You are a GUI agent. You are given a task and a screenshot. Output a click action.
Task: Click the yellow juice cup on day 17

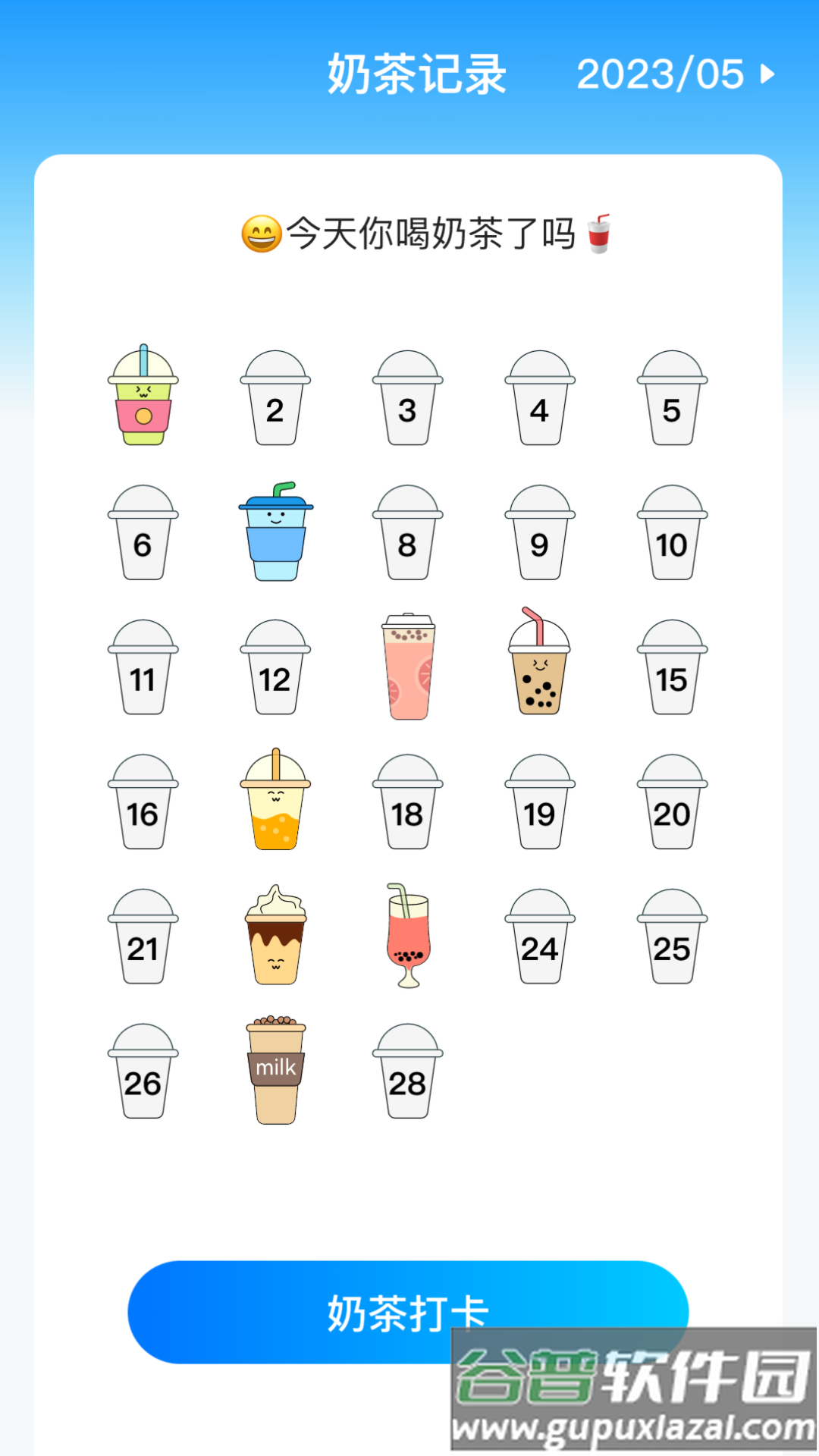pos(276,800)
